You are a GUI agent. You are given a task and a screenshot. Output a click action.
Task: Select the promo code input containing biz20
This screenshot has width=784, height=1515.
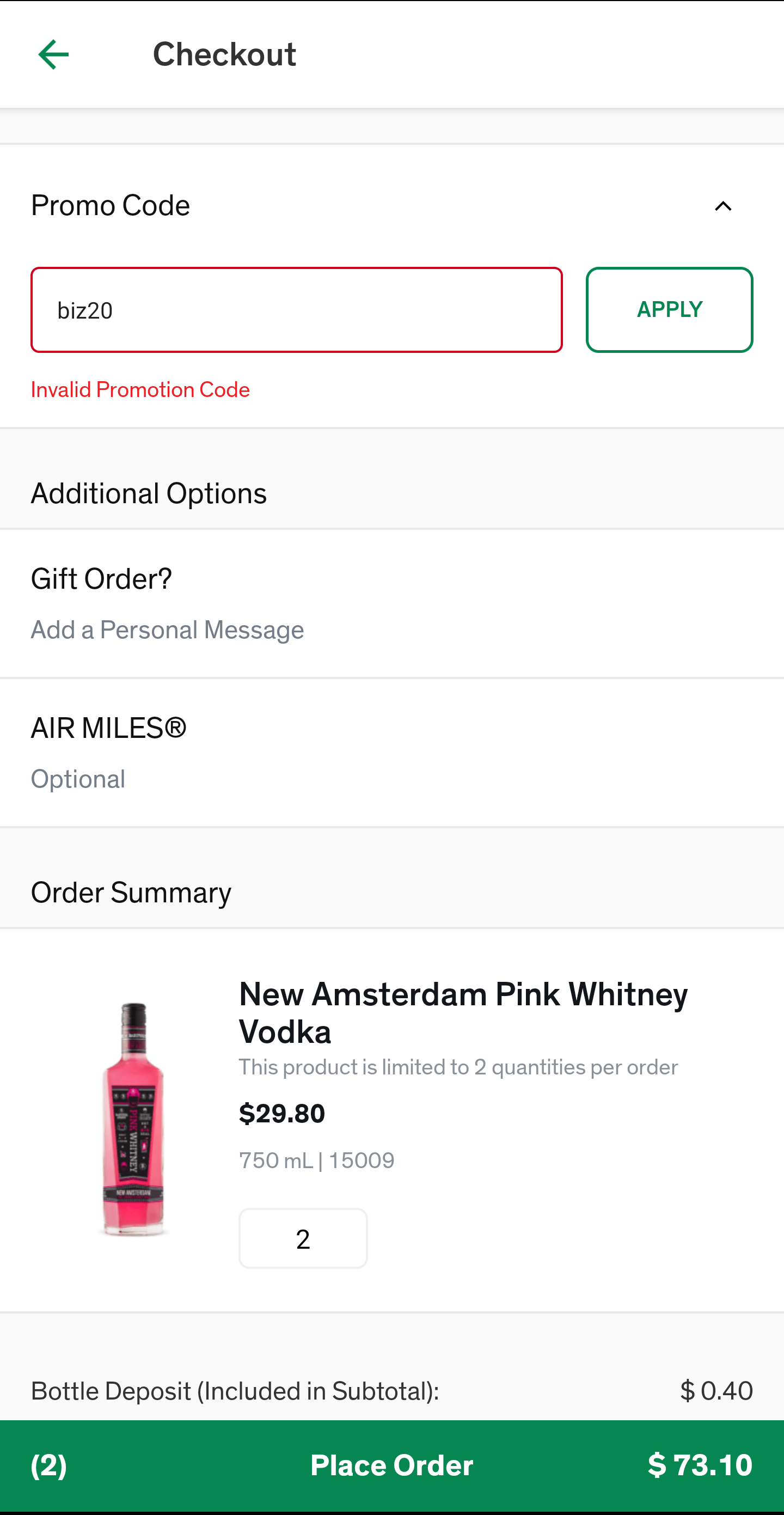click(296, 310)
